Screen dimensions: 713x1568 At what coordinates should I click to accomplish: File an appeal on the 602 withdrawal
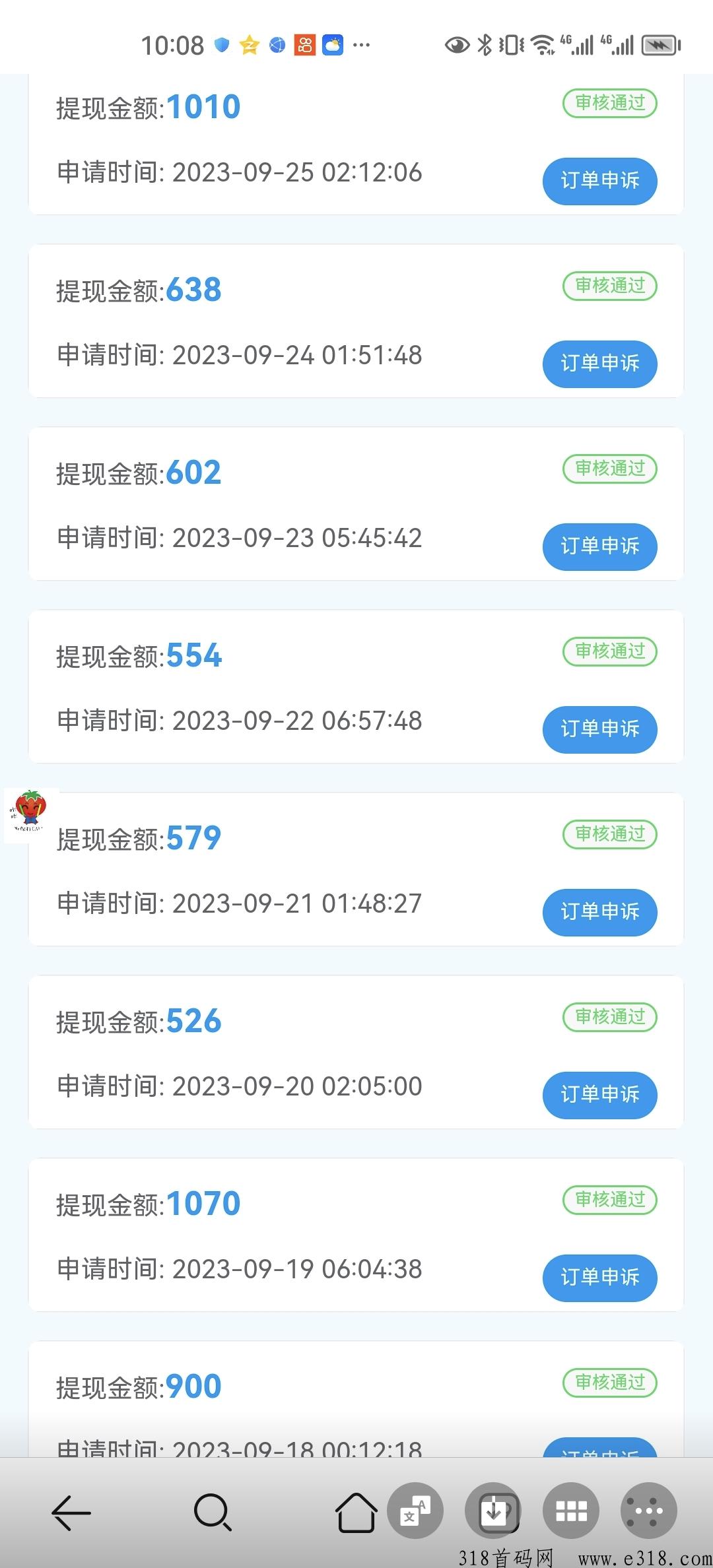pyautogui.click(x=599, y=547)
